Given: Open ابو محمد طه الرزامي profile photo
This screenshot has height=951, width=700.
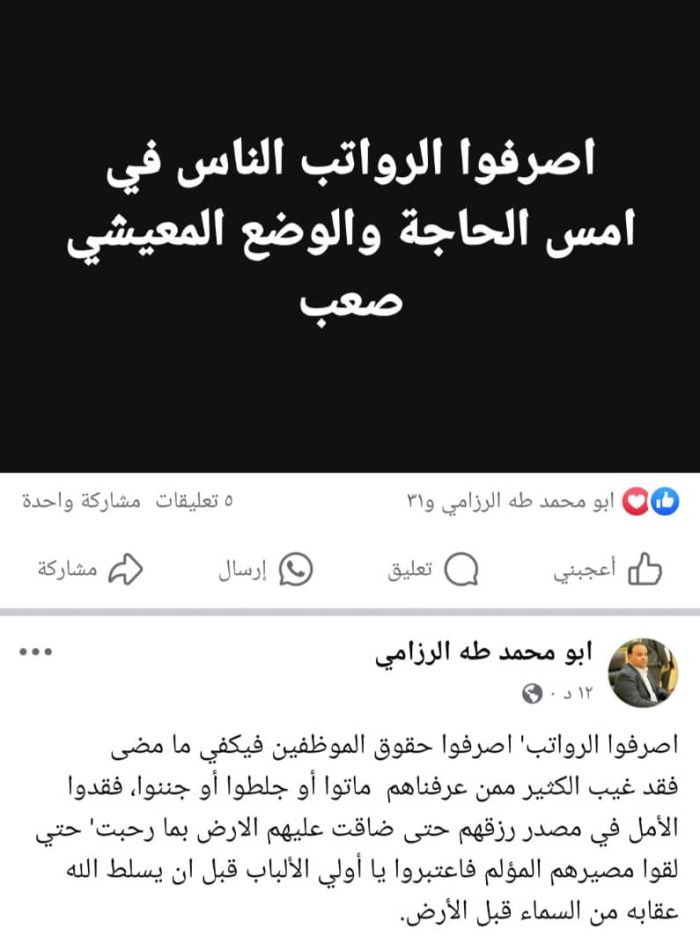Looking at the screenshot, I should (x=643, y=672).
